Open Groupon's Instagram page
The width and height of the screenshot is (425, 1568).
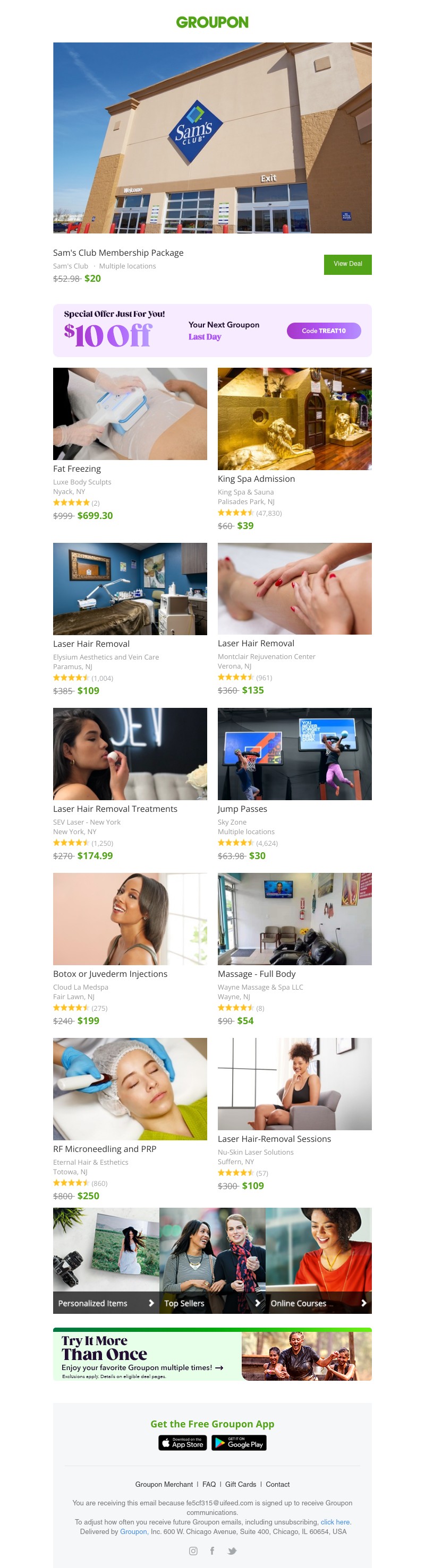[x=193, y=1550]
